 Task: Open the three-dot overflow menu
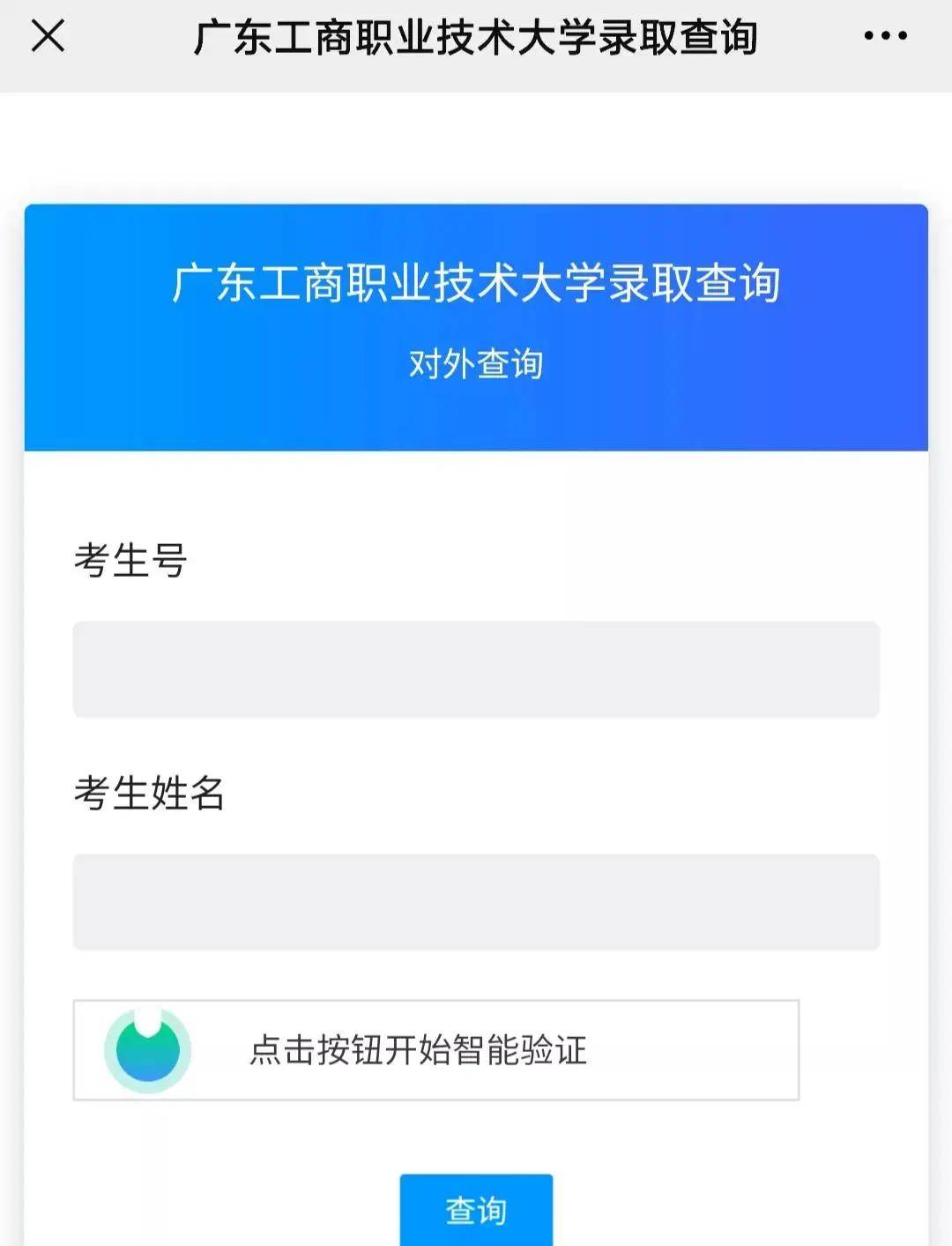[x=885, y=36]
